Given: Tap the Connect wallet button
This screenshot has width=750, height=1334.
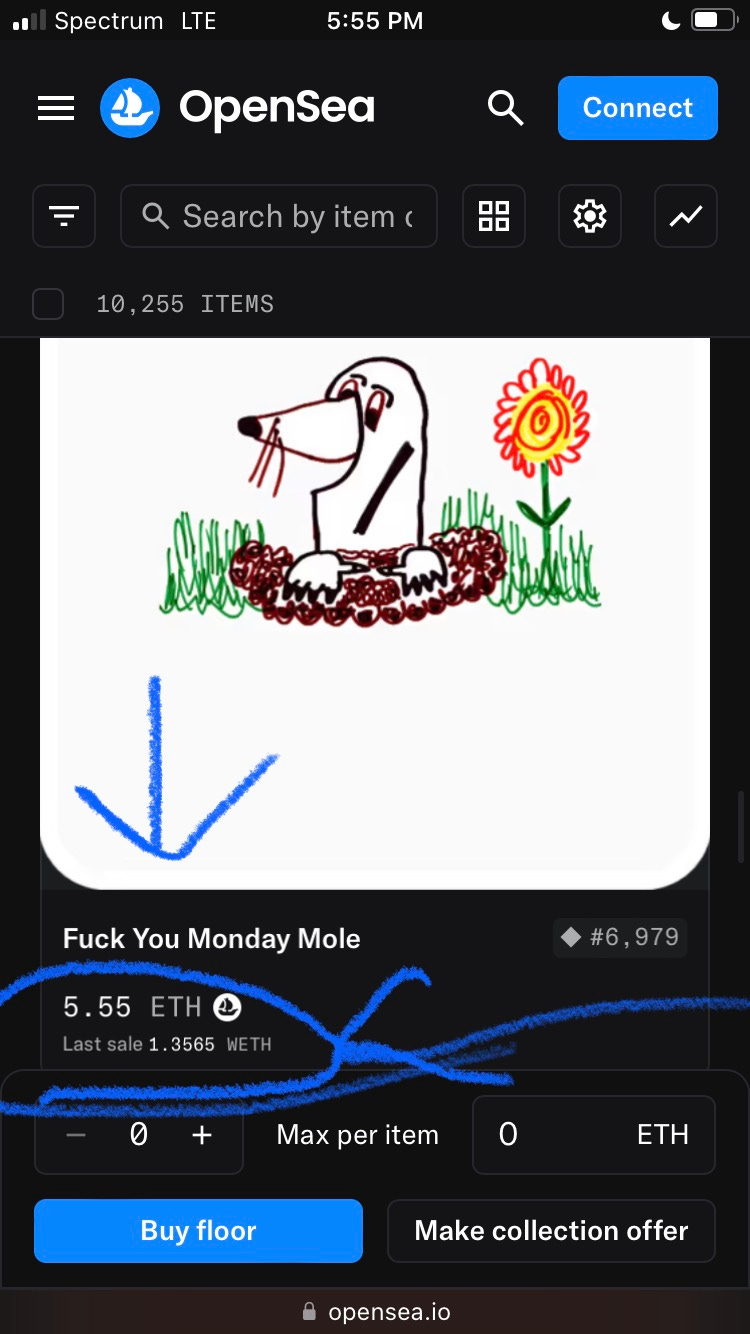Looking at the screenshot, I should (x=637, y=108).
